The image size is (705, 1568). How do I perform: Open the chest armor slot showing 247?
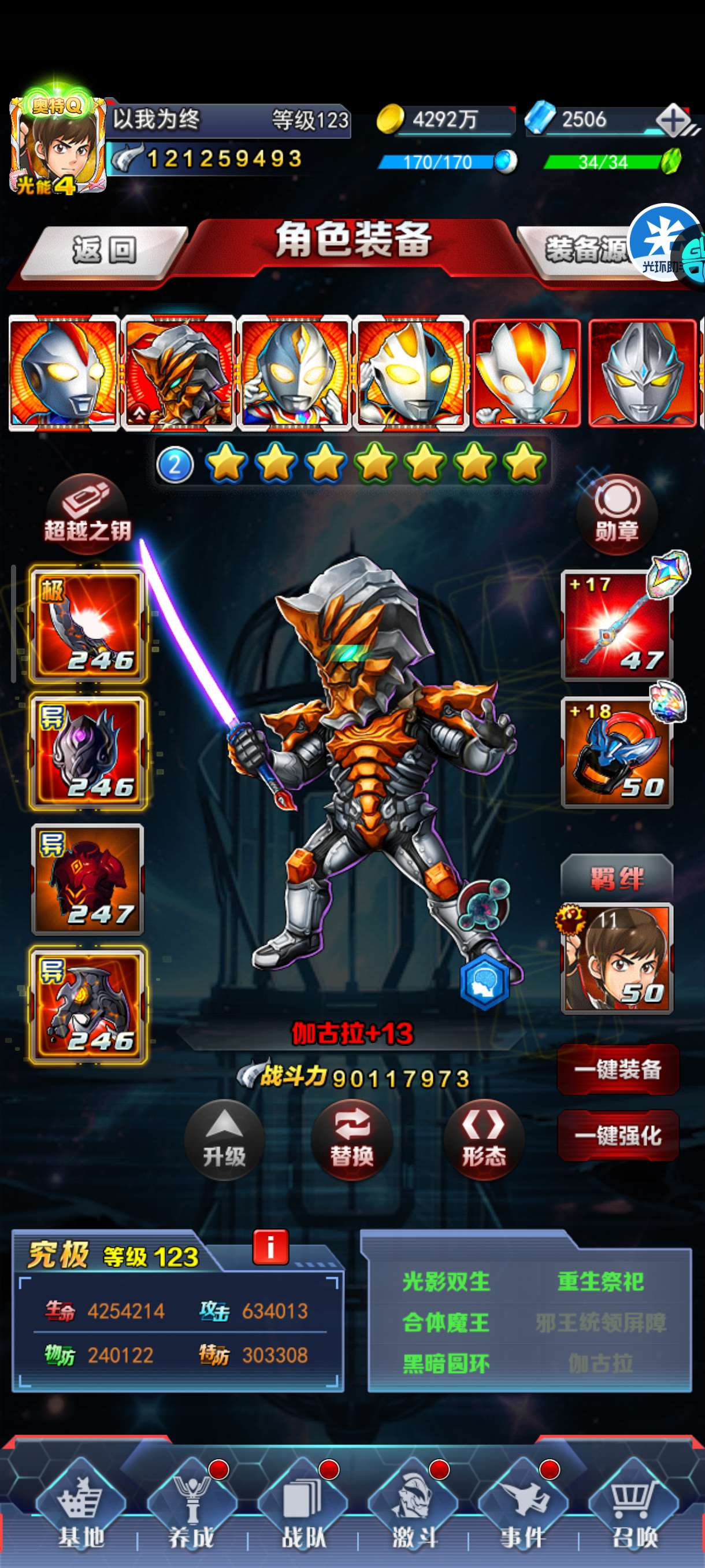tap(88, 879)
